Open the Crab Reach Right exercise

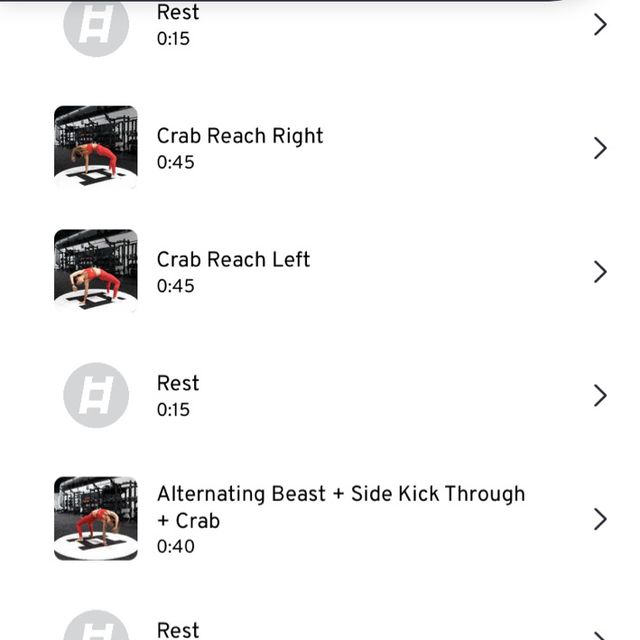point(240,148)
